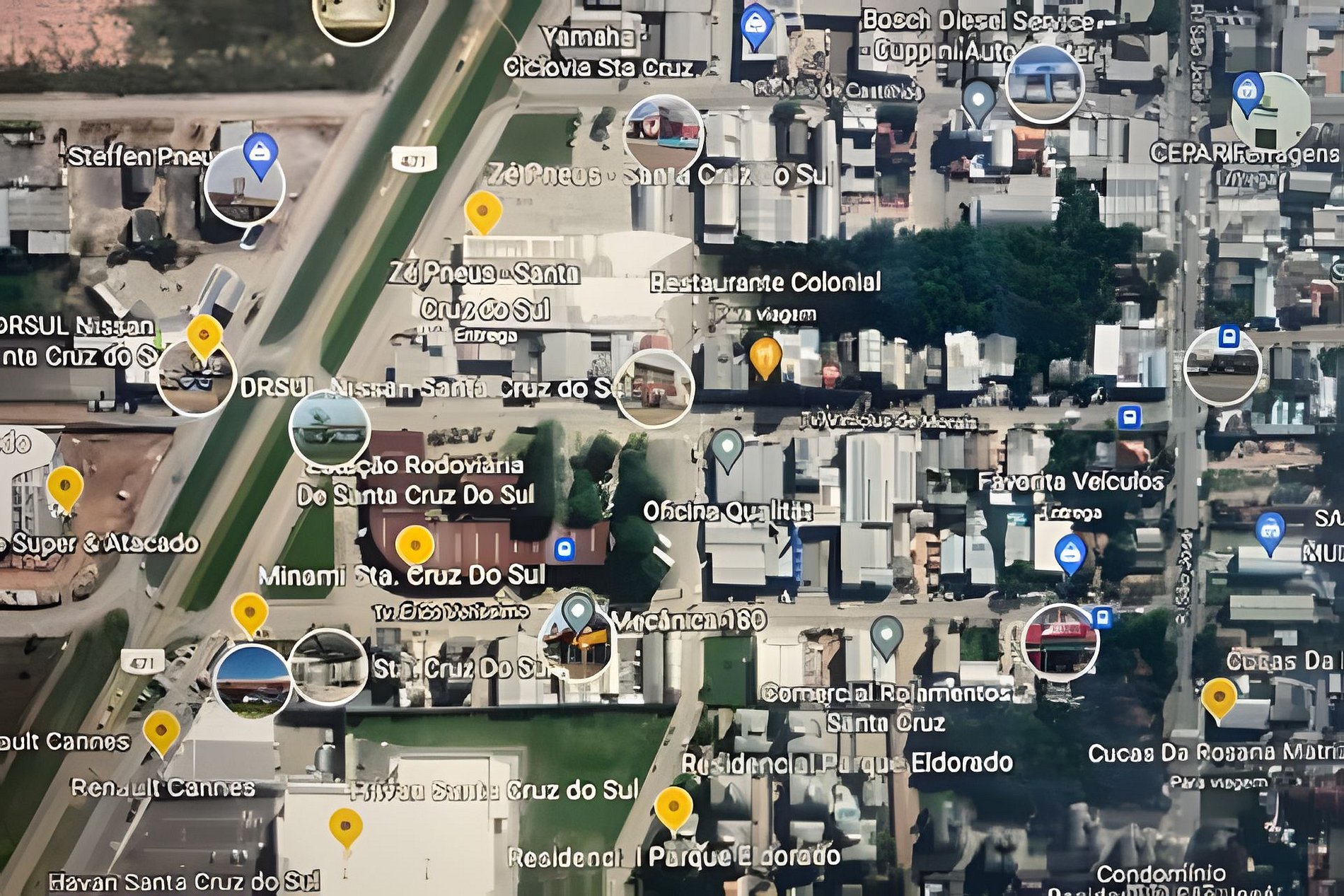Screen dimensions: 1344x896
Task: Select the Minami Sta. Cruz Do Sul pin
Action: 415,544
